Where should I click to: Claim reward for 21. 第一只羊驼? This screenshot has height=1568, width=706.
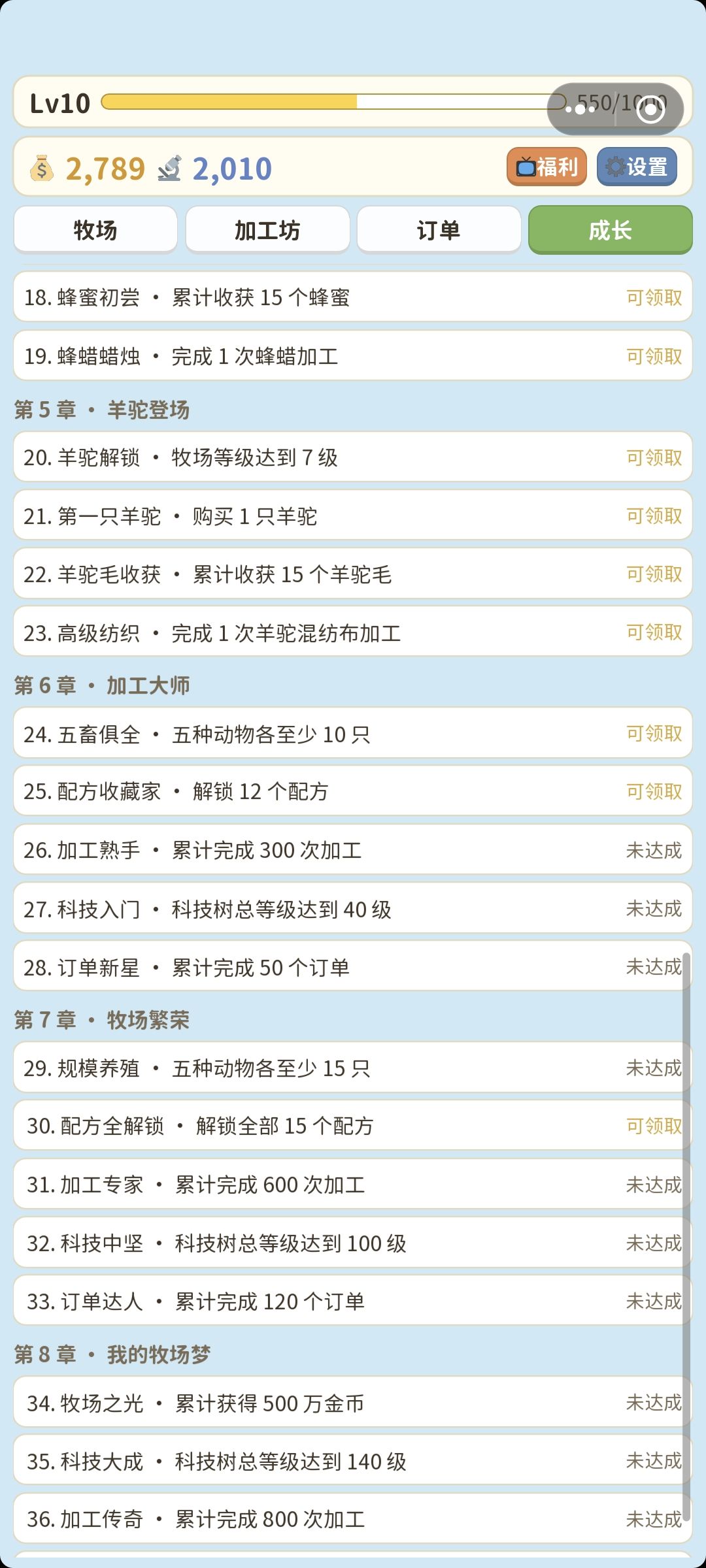(654, 515)
